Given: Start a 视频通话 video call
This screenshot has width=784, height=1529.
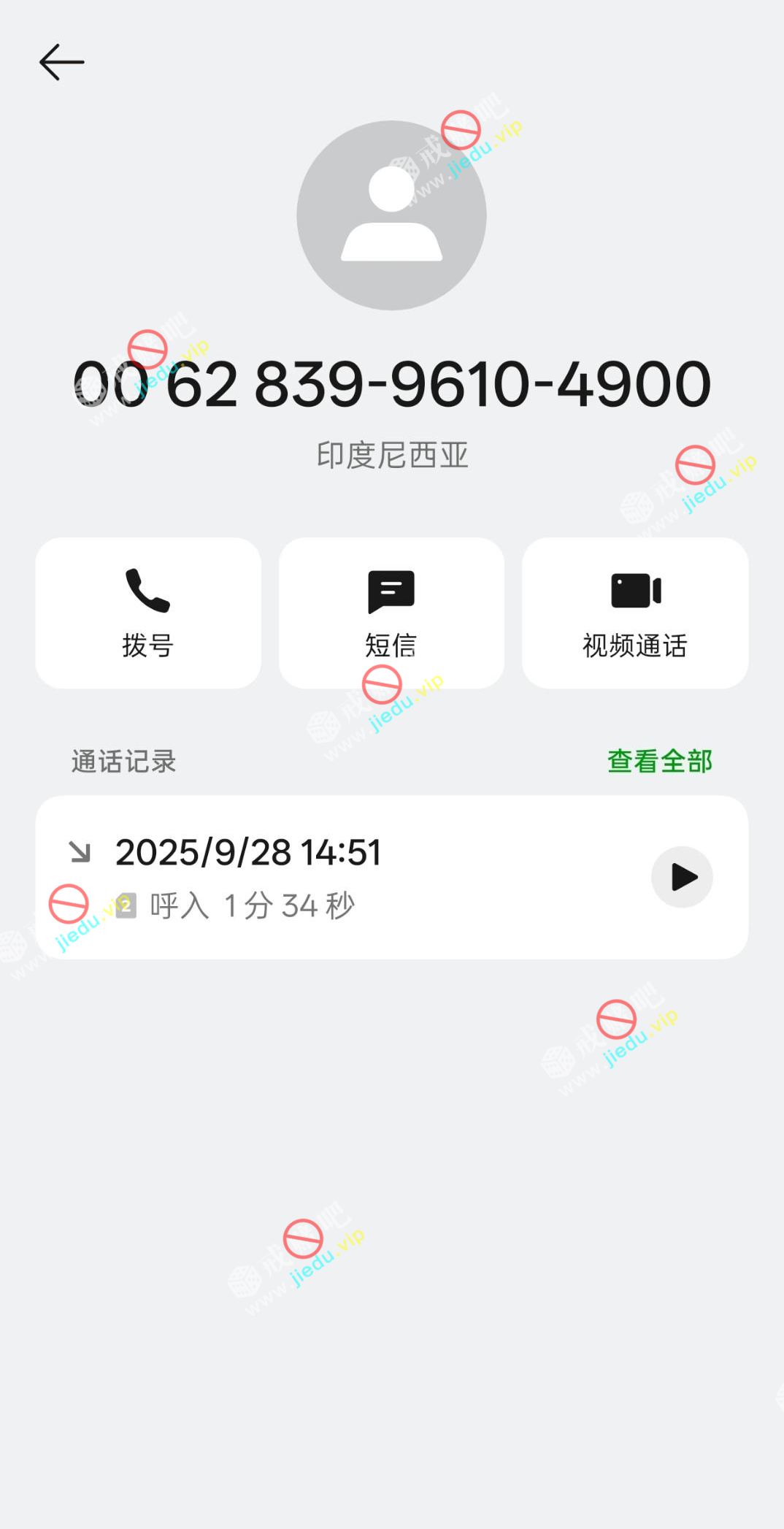Looking at the screenshot, I should coord(635,613).
